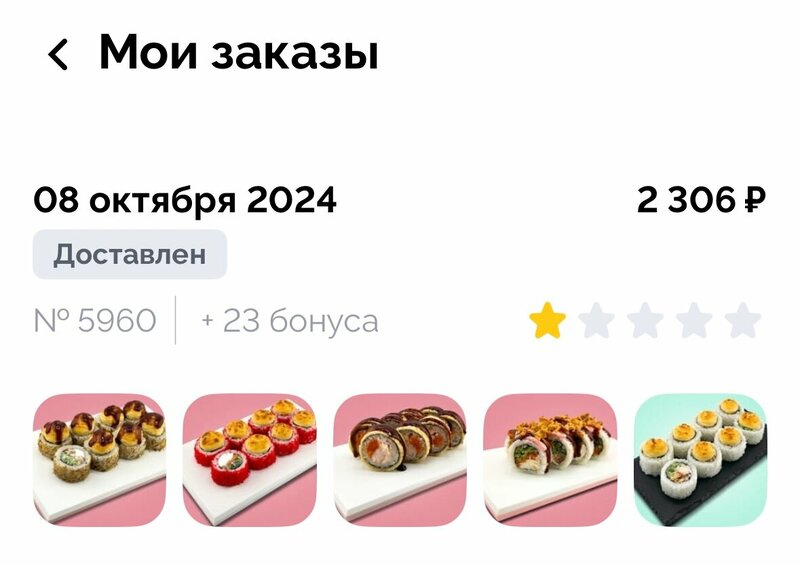Go back from Мои заказы

pos(58,54)
